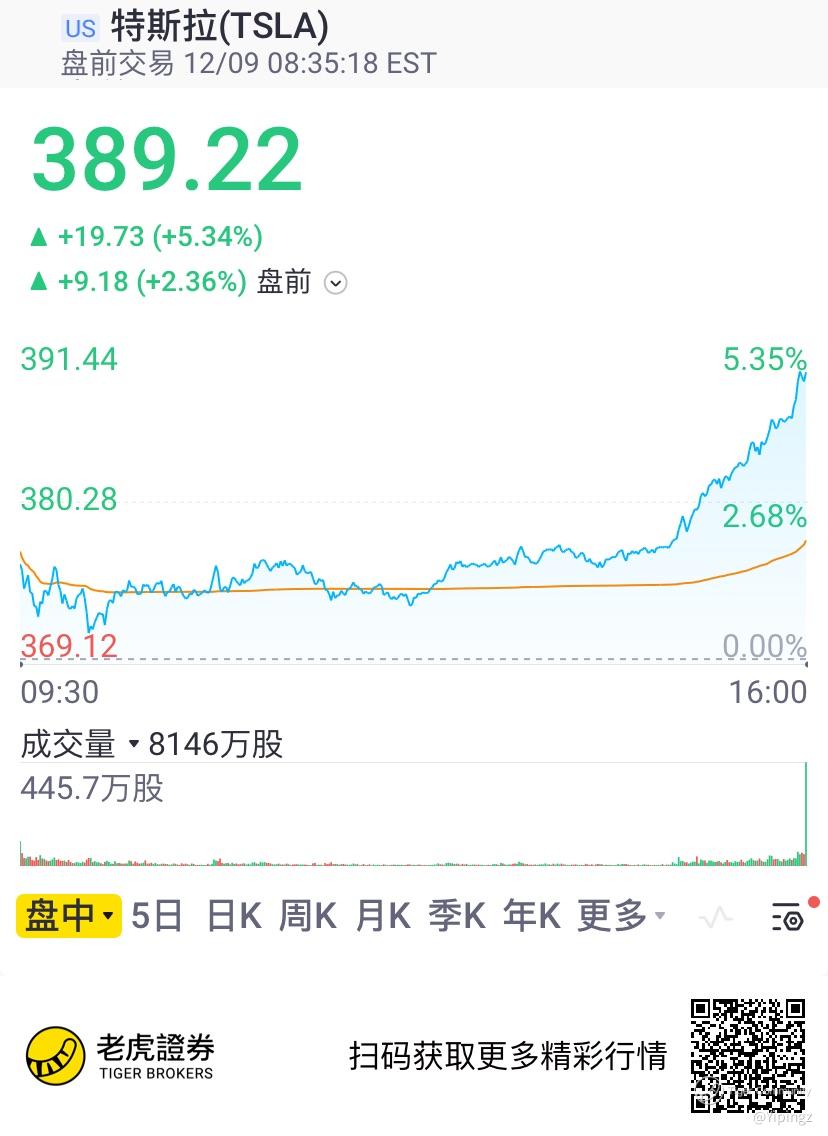Screen dimensions: 828x1136
Task: Show the 周K weekly candlestick chart
Action: point(308,916)
